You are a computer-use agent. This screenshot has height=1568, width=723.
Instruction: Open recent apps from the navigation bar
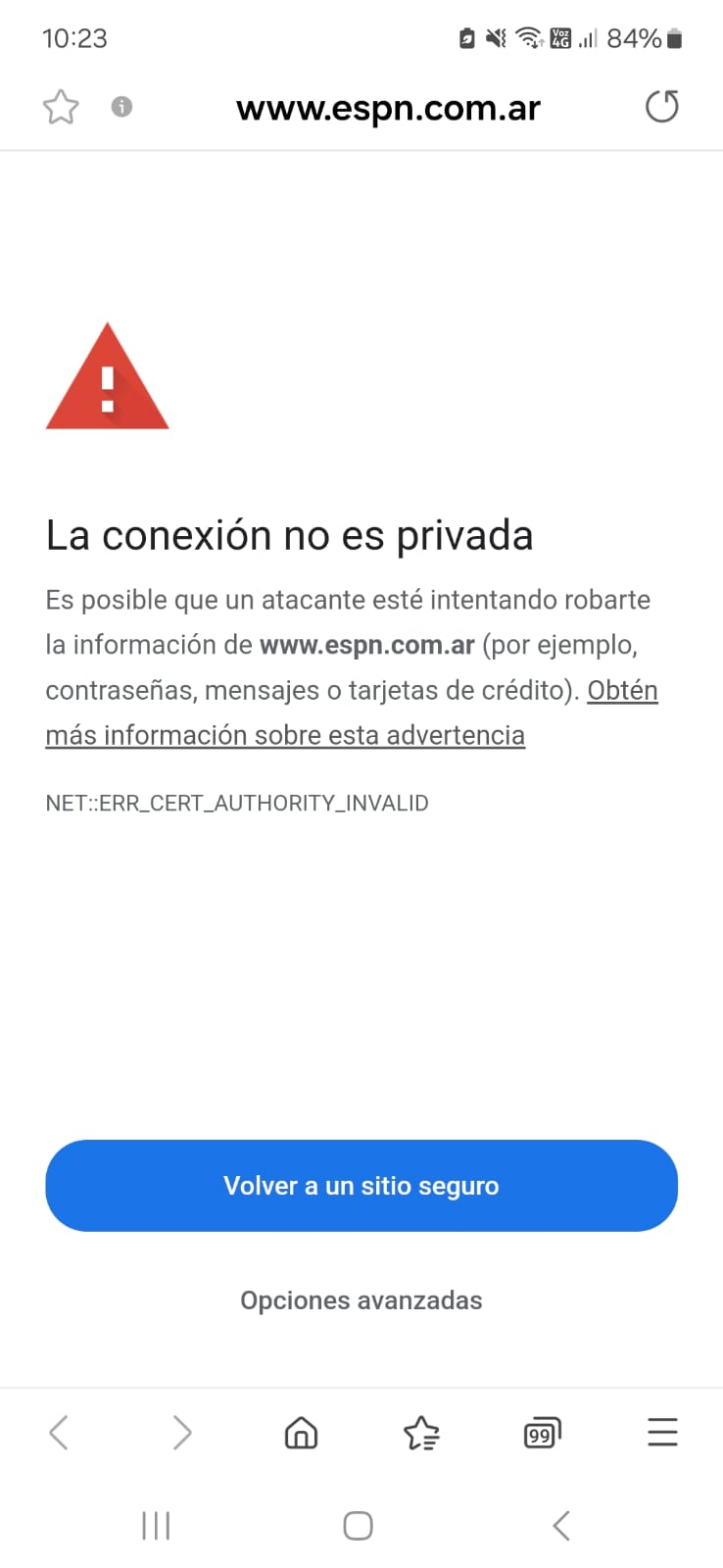coord(156,1526)
